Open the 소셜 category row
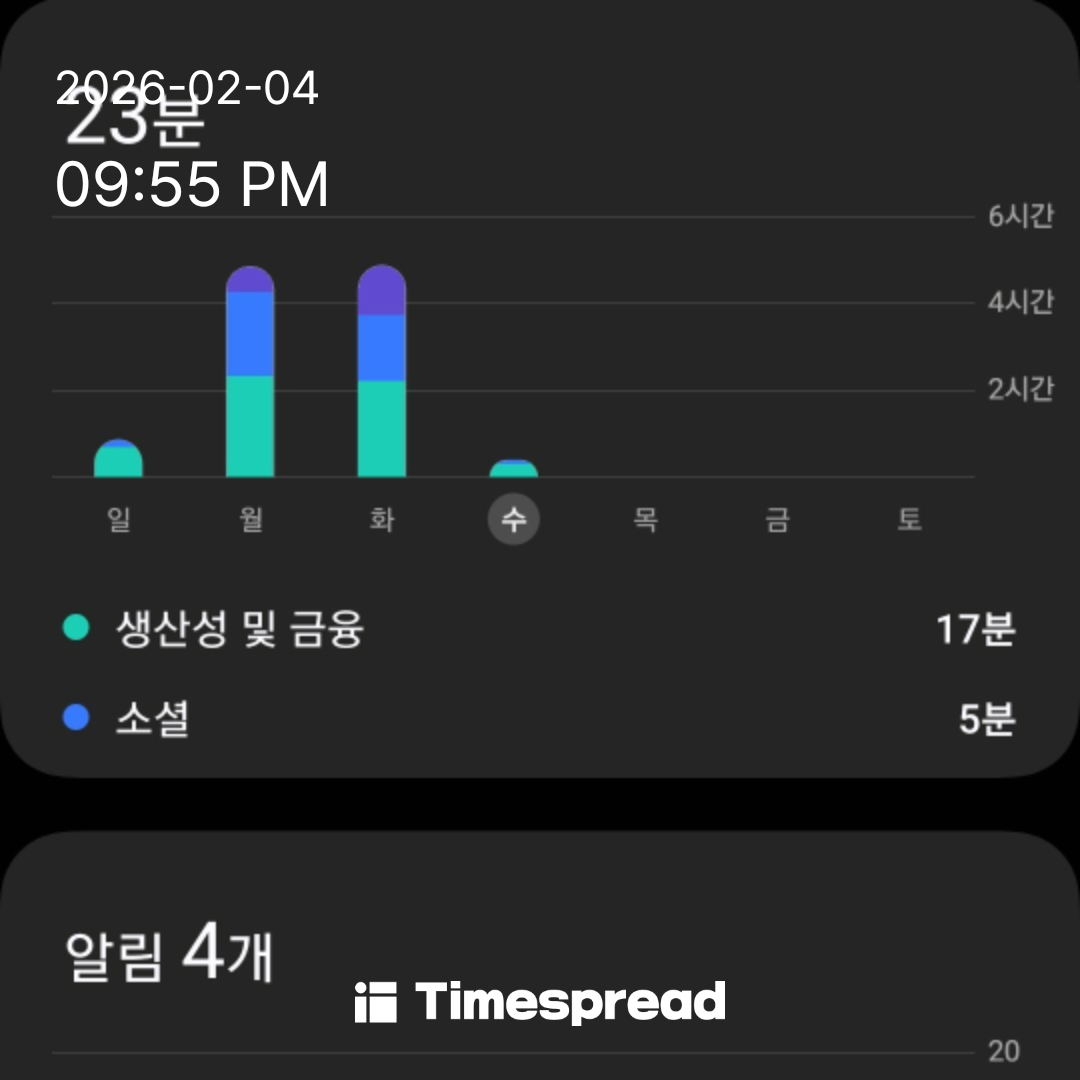 538,718
